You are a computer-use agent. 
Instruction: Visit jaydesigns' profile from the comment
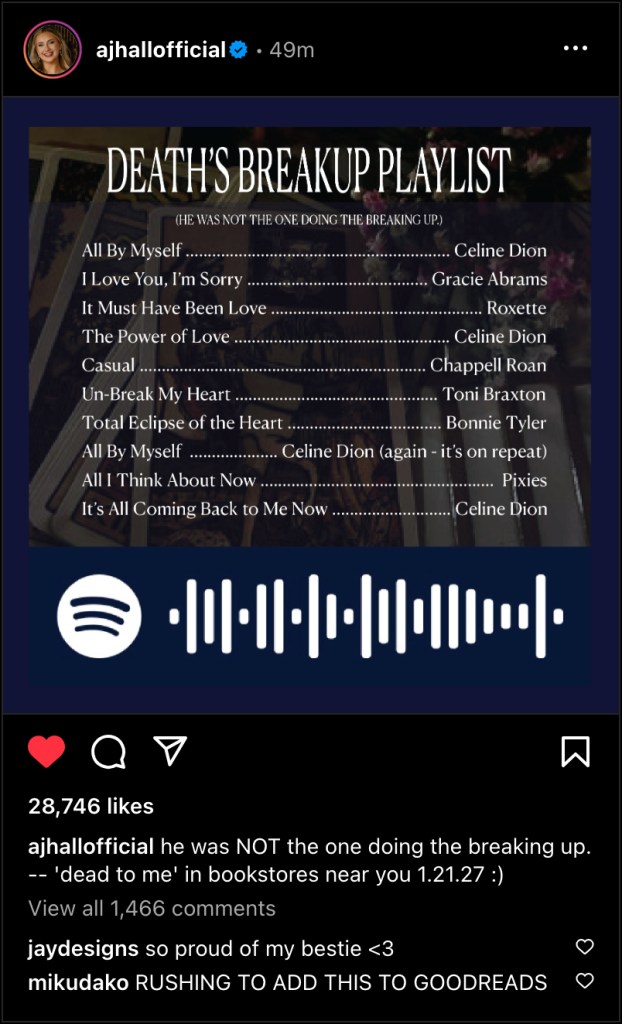click(x=84, y=947)
